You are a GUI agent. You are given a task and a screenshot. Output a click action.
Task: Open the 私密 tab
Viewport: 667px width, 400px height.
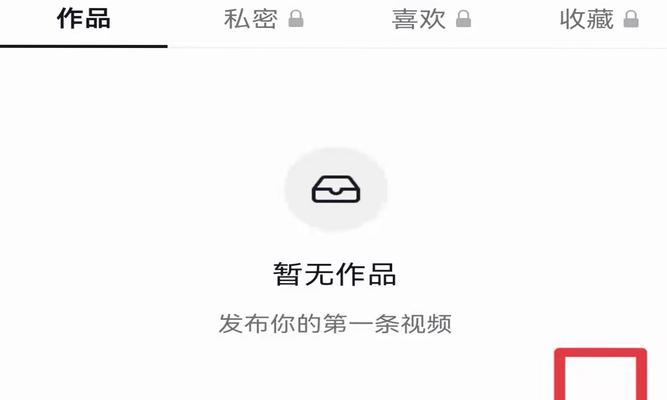pyautogui.click(x=262, y=19)
